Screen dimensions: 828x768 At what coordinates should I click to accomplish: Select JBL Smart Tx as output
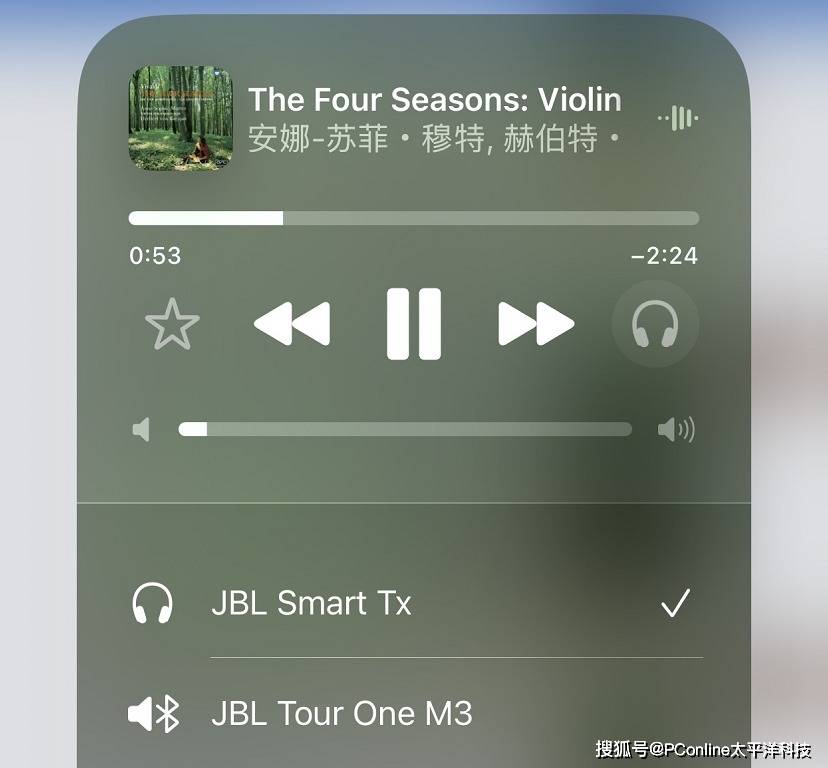tap(311, 603)
